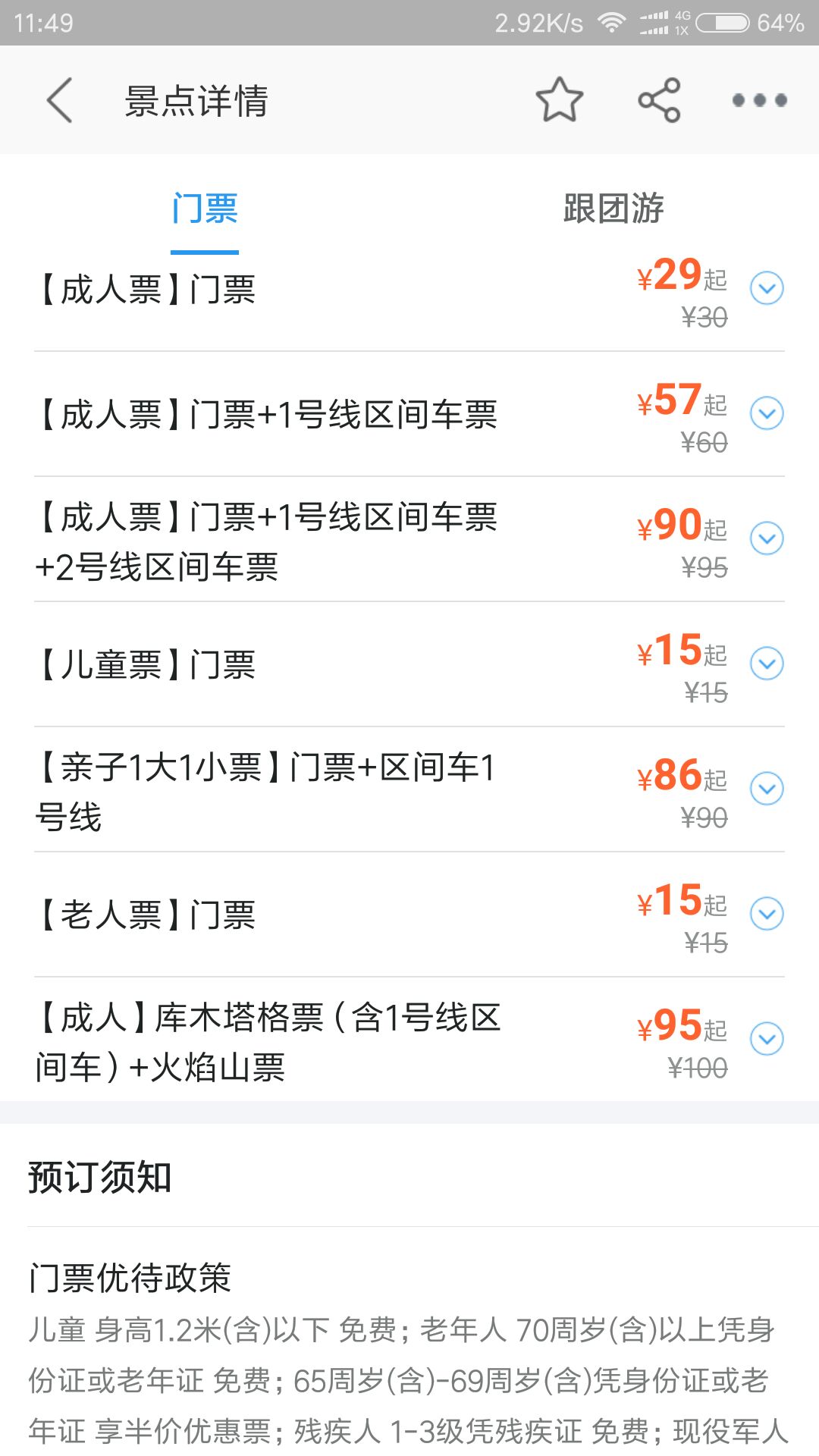Expand the 【亲子1大1小票】 ticket option
819x1456 pixels.
coord(767,789)
